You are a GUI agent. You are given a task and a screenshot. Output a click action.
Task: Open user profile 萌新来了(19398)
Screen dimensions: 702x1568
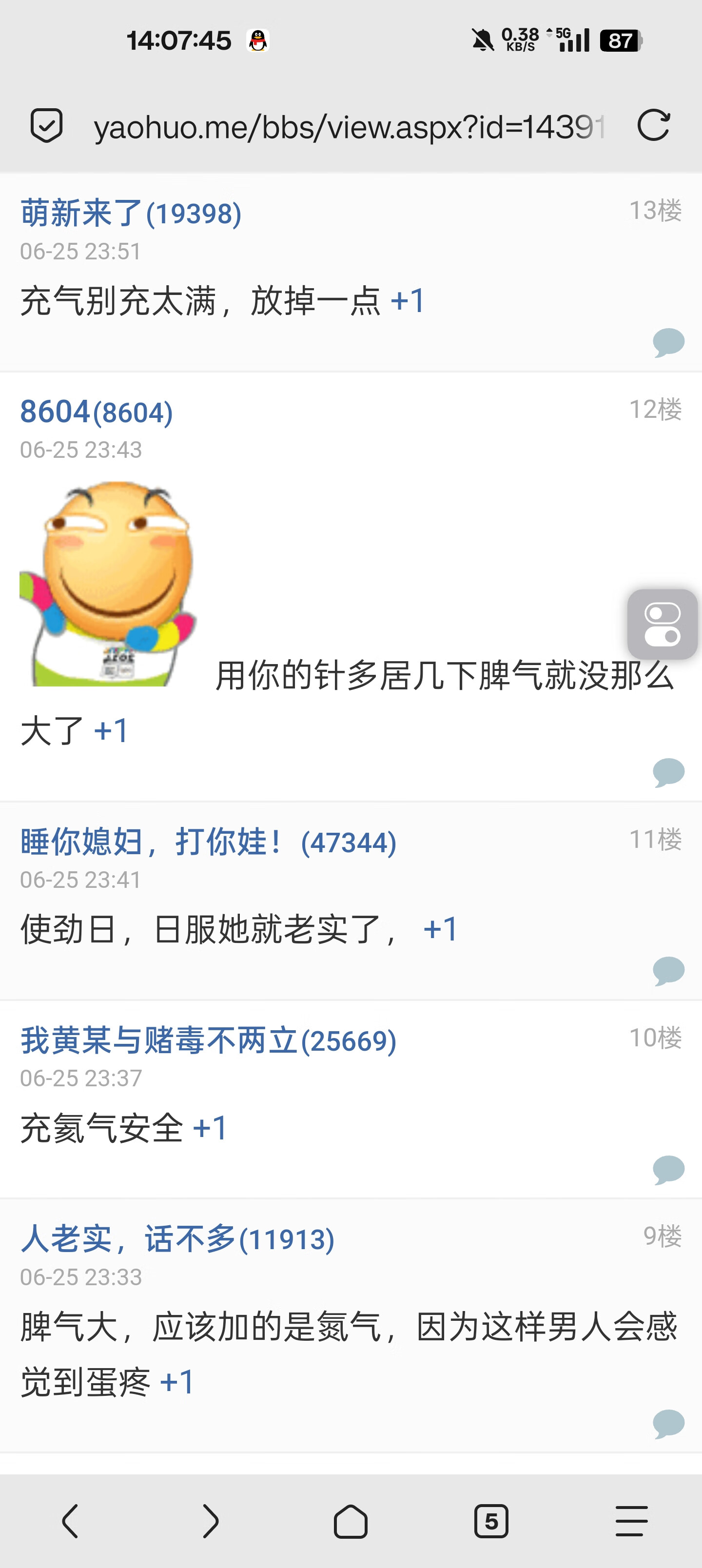(131, 213)
